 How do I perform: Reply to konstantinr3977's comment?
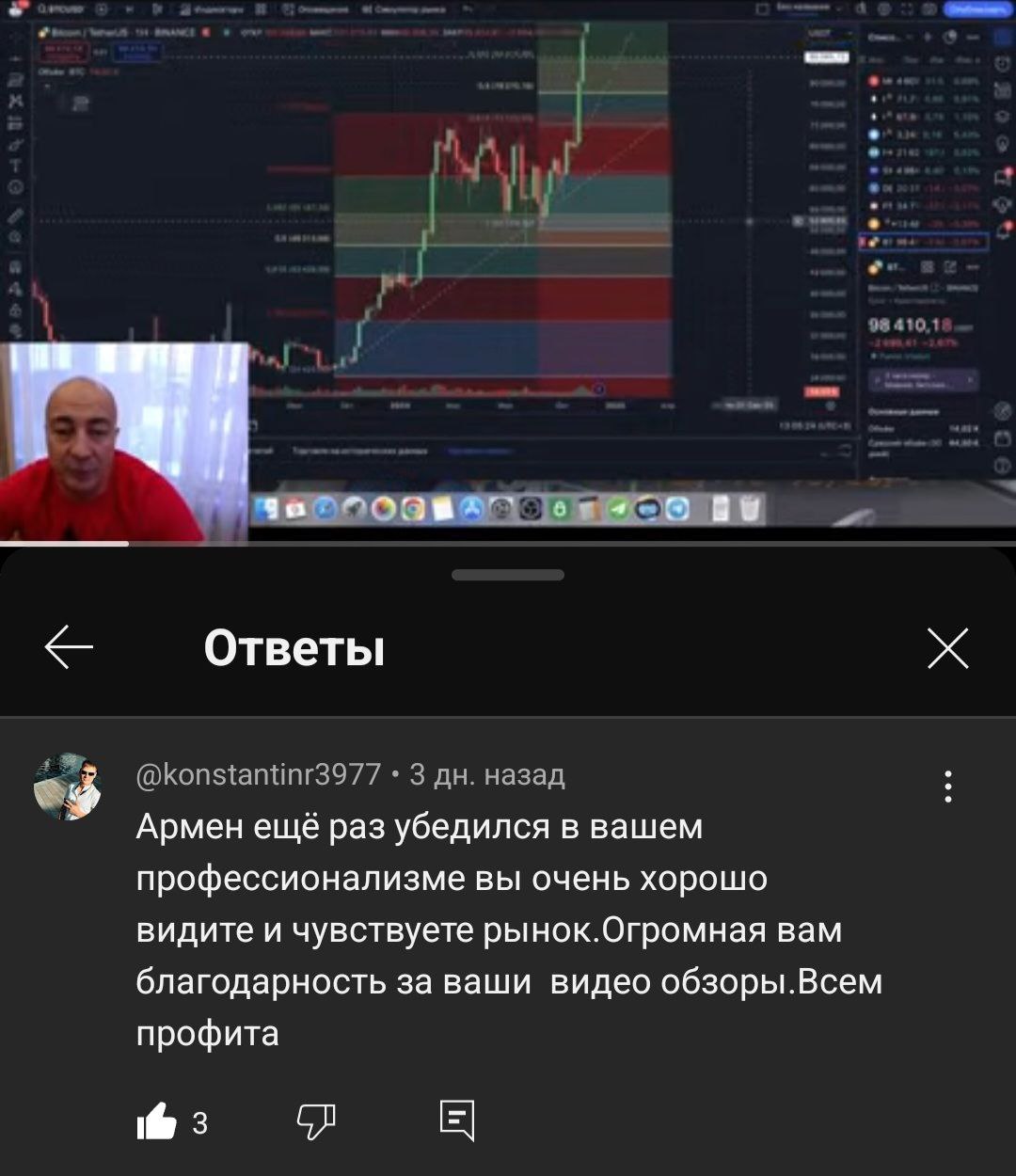pyautogui.click(x=457, y=1121)
